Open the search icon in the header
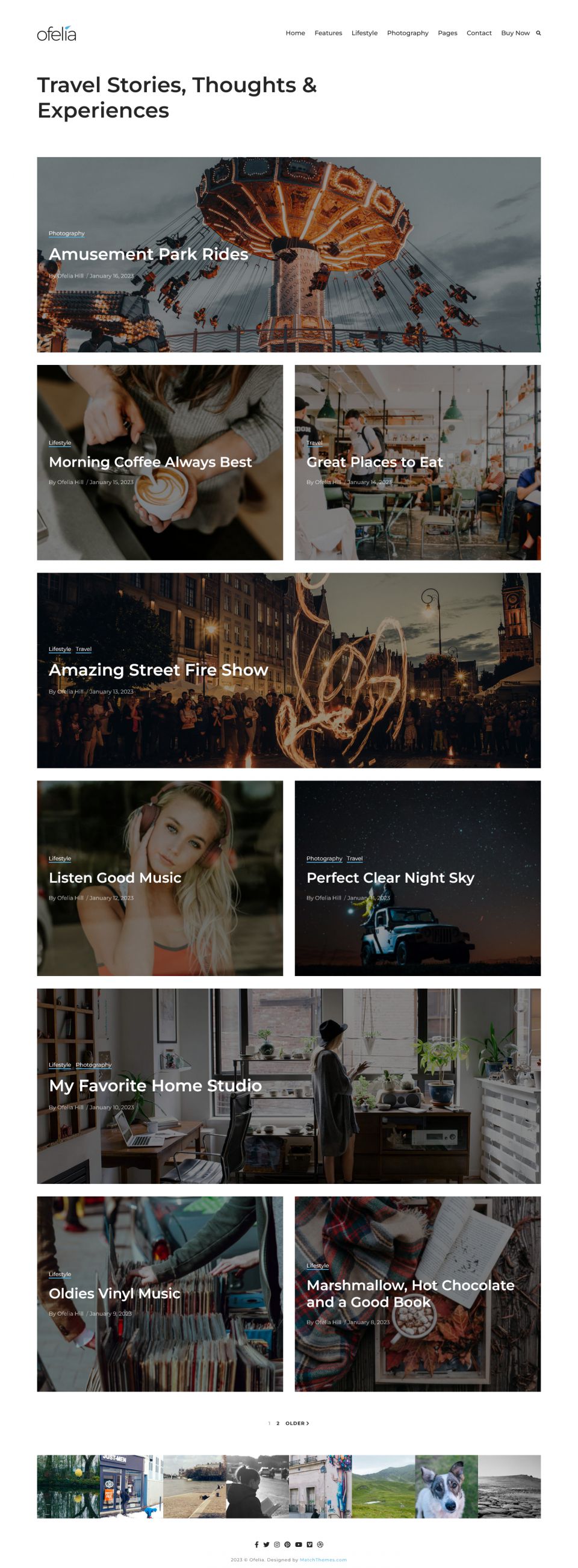Image resolution: width=578 pixels, height=1568 pixels. [538, 33]
